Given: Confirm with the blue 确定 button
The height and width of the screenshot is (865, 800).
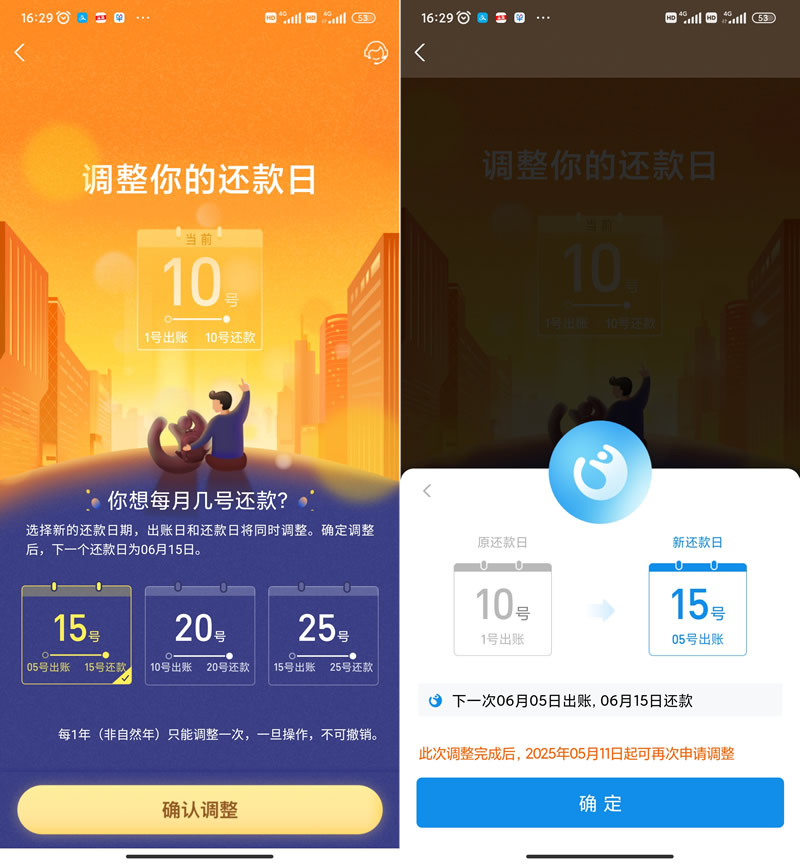Looking at the screenshot, I should 600,803.
